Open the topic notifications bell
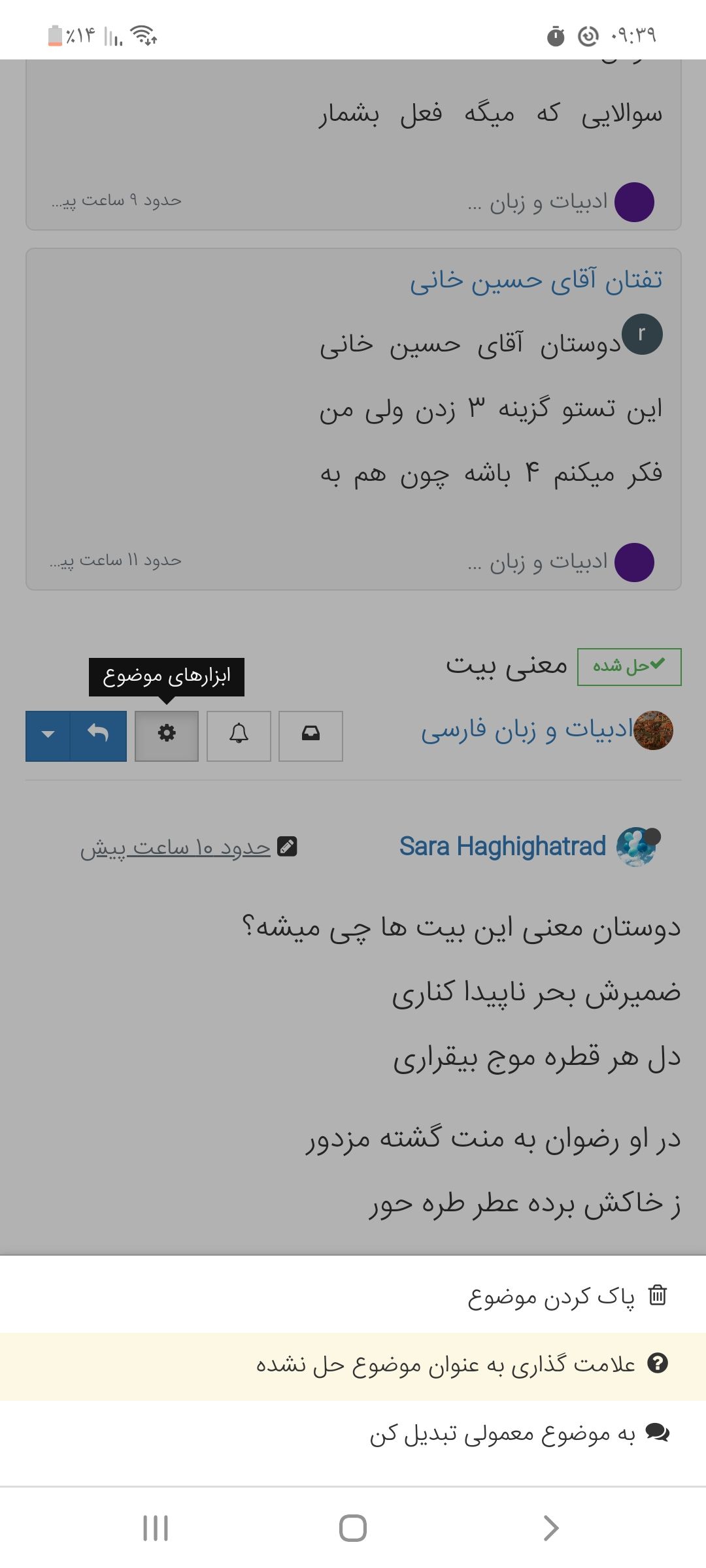This screenshot has width=706, height=1568. point(239,736)
